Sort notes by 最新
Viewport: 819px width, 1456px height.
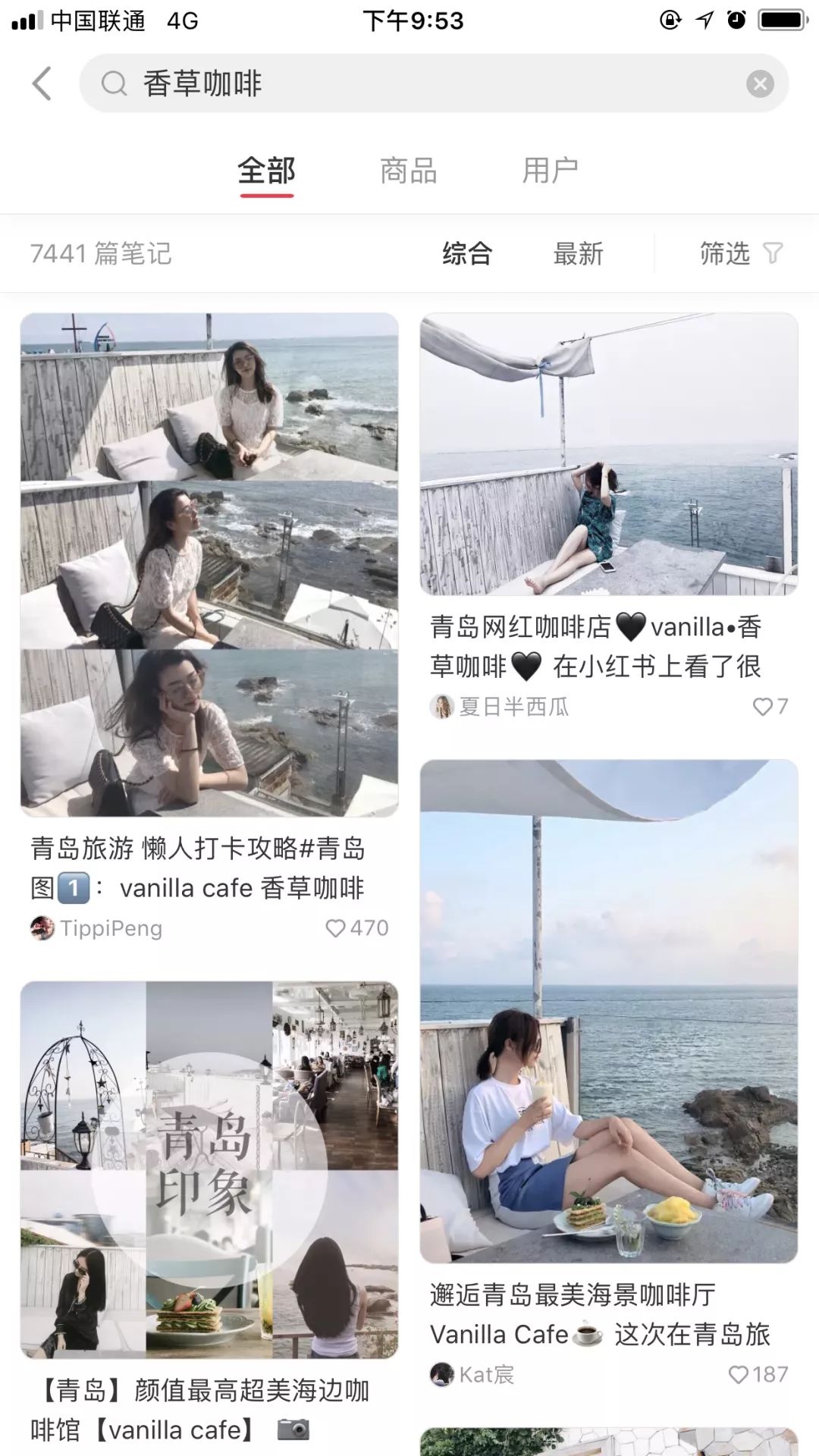pos(578,253)
